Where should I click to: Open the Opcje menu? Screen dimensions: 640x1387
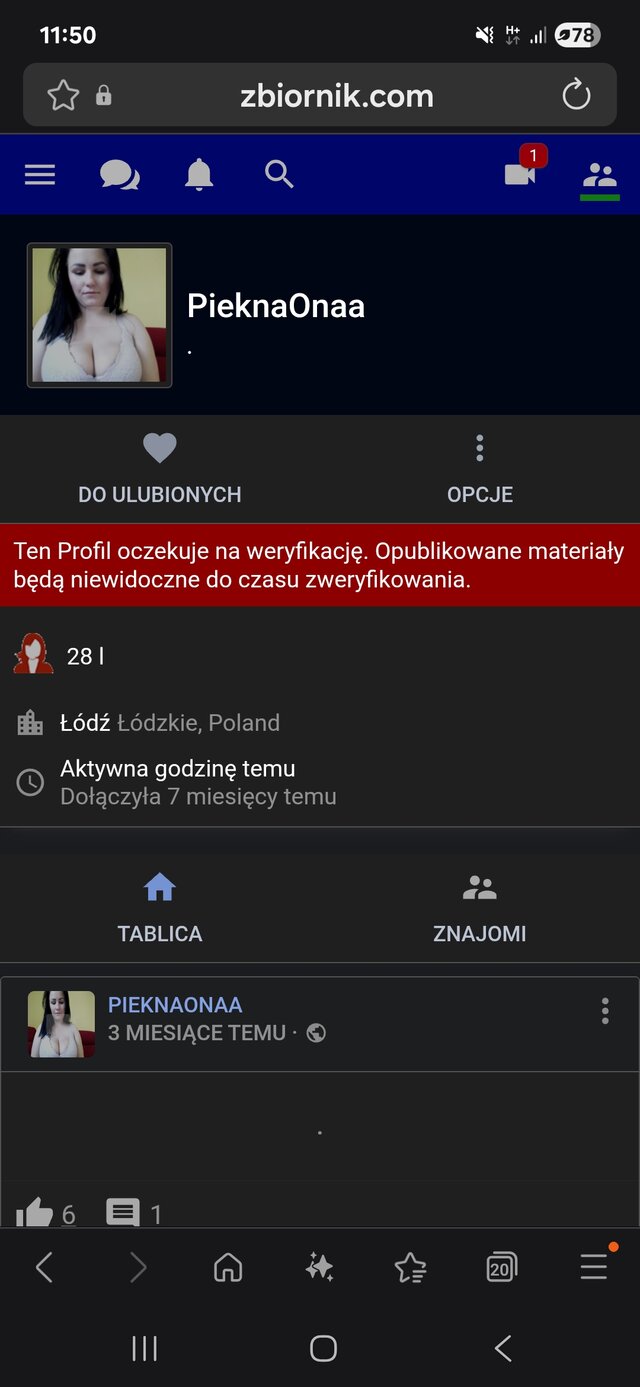480,468
